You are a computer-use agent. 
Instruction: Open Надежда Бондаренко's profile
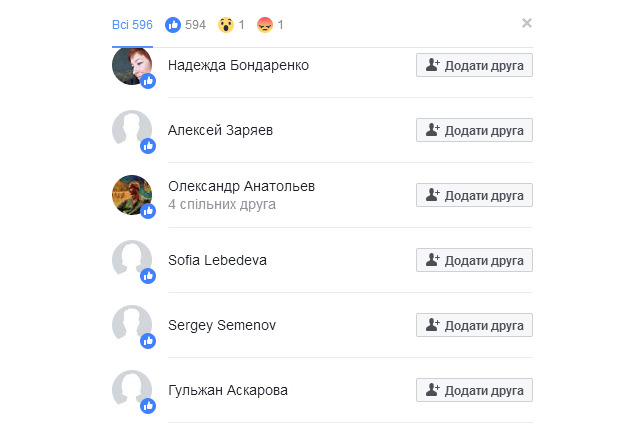[x=238, y=65]
